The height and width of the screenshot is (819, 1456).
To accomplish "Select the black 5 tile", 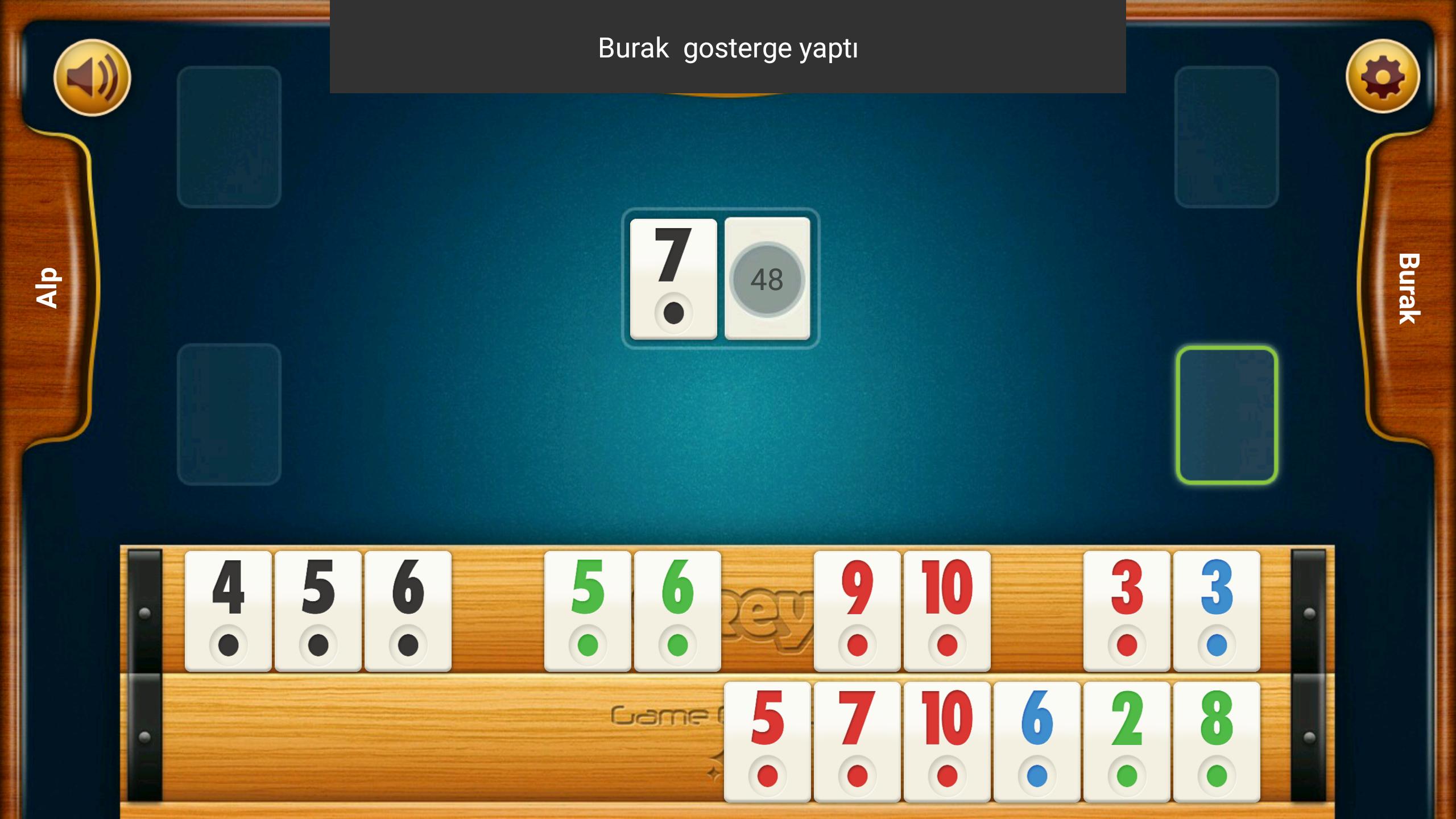I will (318, 611).
